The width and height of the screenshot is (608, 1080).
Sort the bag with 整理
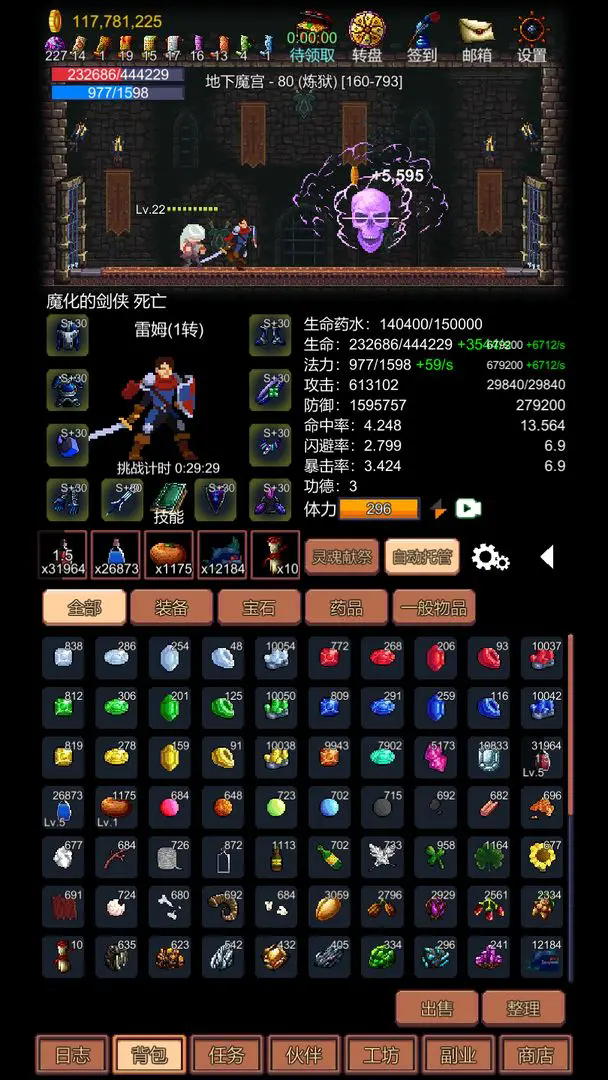523,1008
